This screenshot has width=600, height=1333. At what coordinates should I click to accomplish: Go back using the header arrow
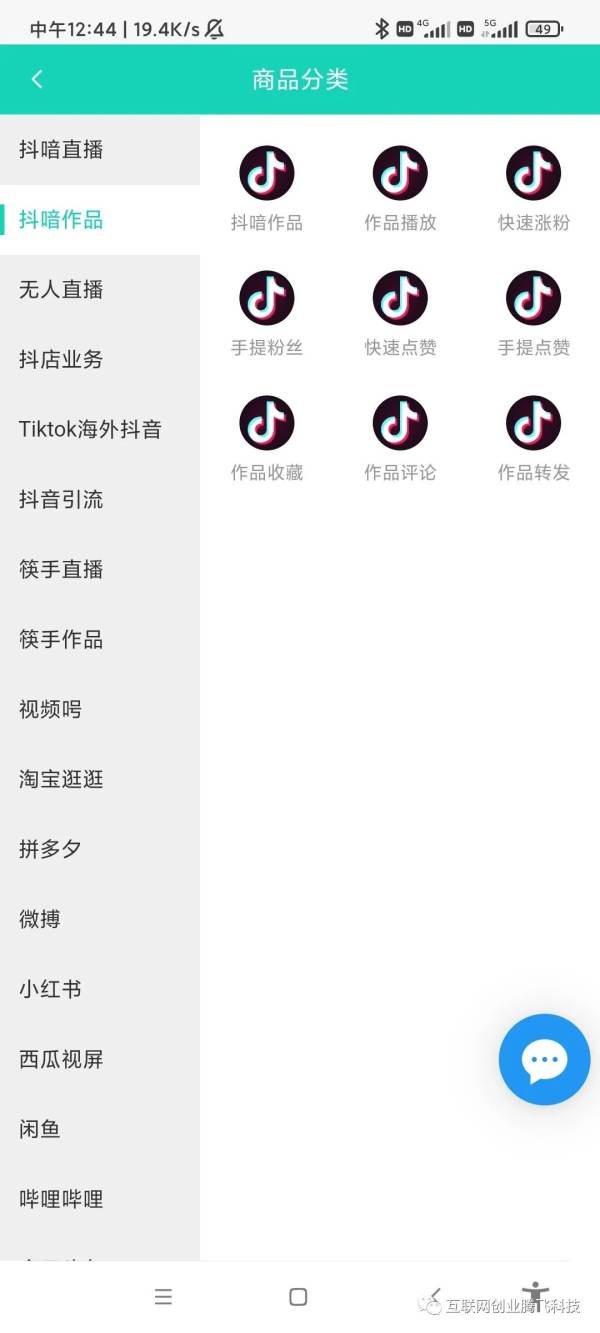(x=37, y=79)
